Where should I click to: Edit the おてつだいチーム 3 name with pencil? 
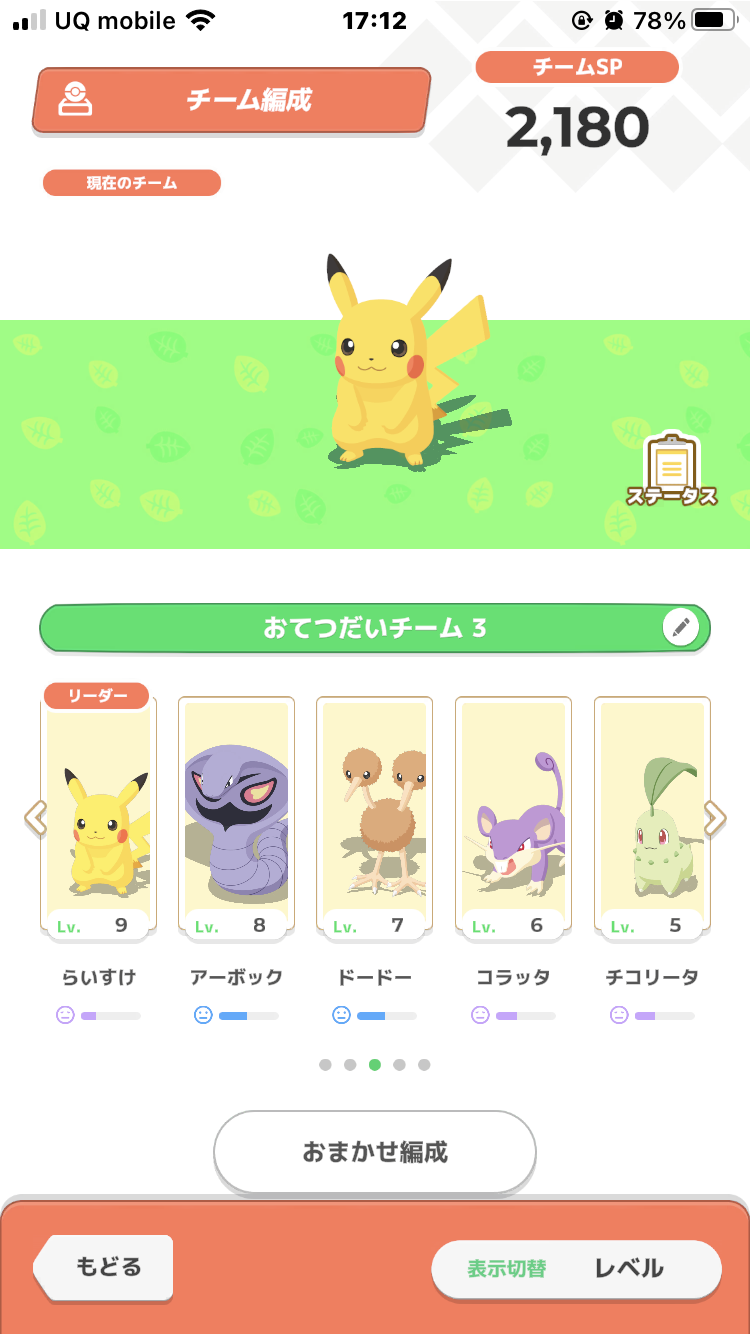click(x=681, y=628)
